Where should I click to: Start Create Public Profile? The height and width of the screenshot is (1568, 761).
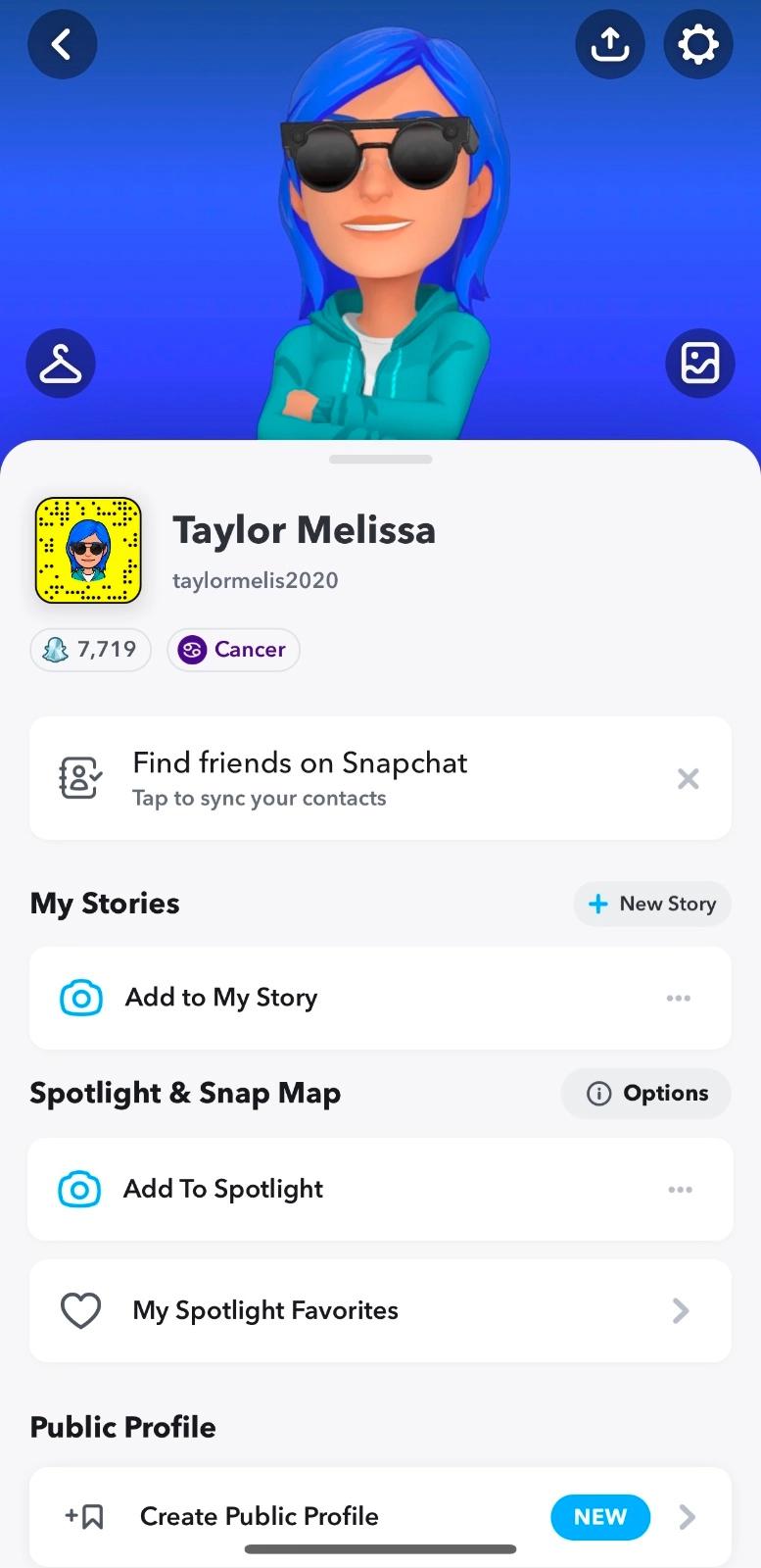[x=260, y=1516]
